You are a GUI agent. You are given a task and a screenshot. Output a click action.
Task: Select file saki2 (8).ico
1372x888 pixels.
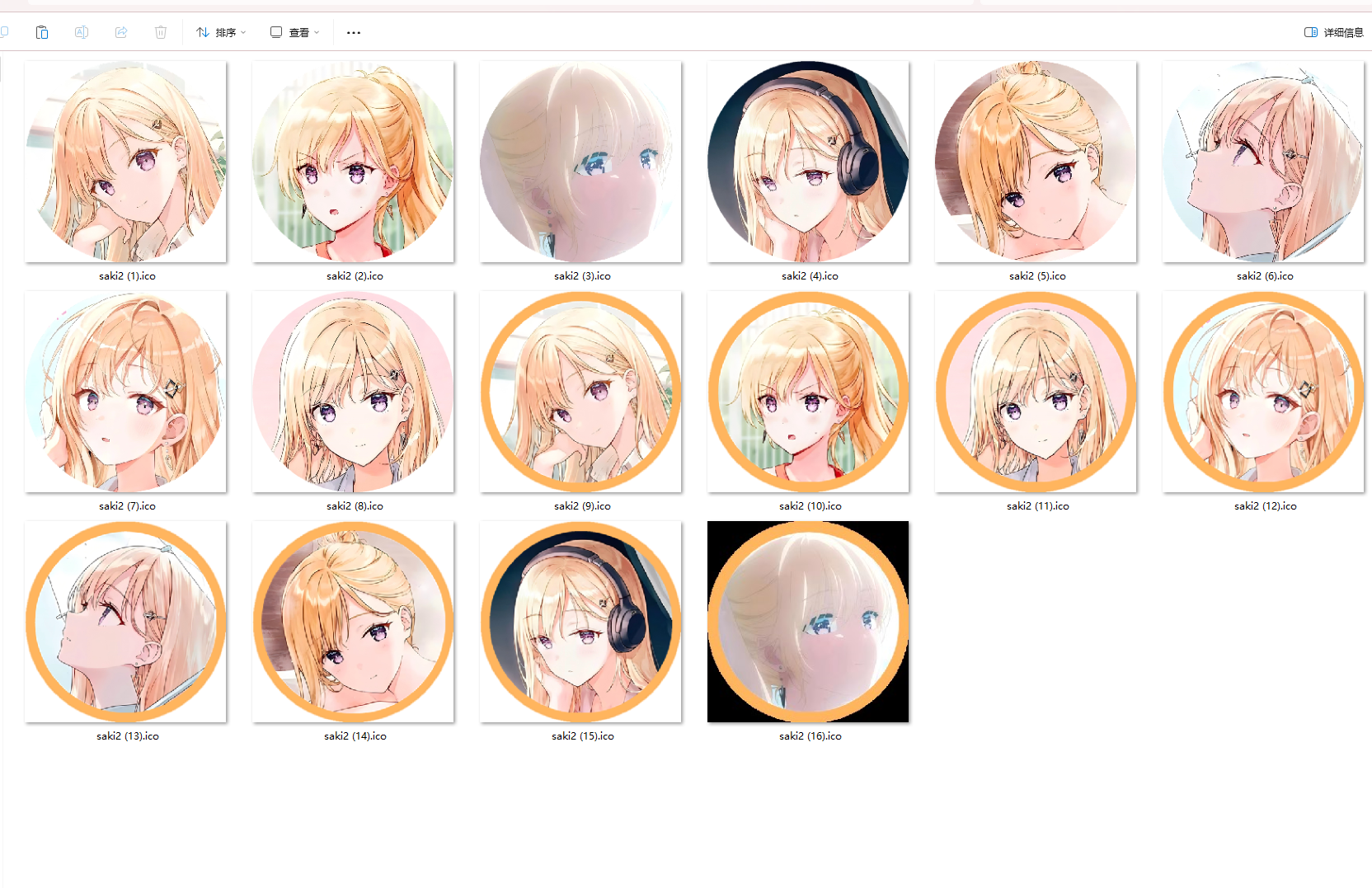pyautogui.click(x=354, y=392)
